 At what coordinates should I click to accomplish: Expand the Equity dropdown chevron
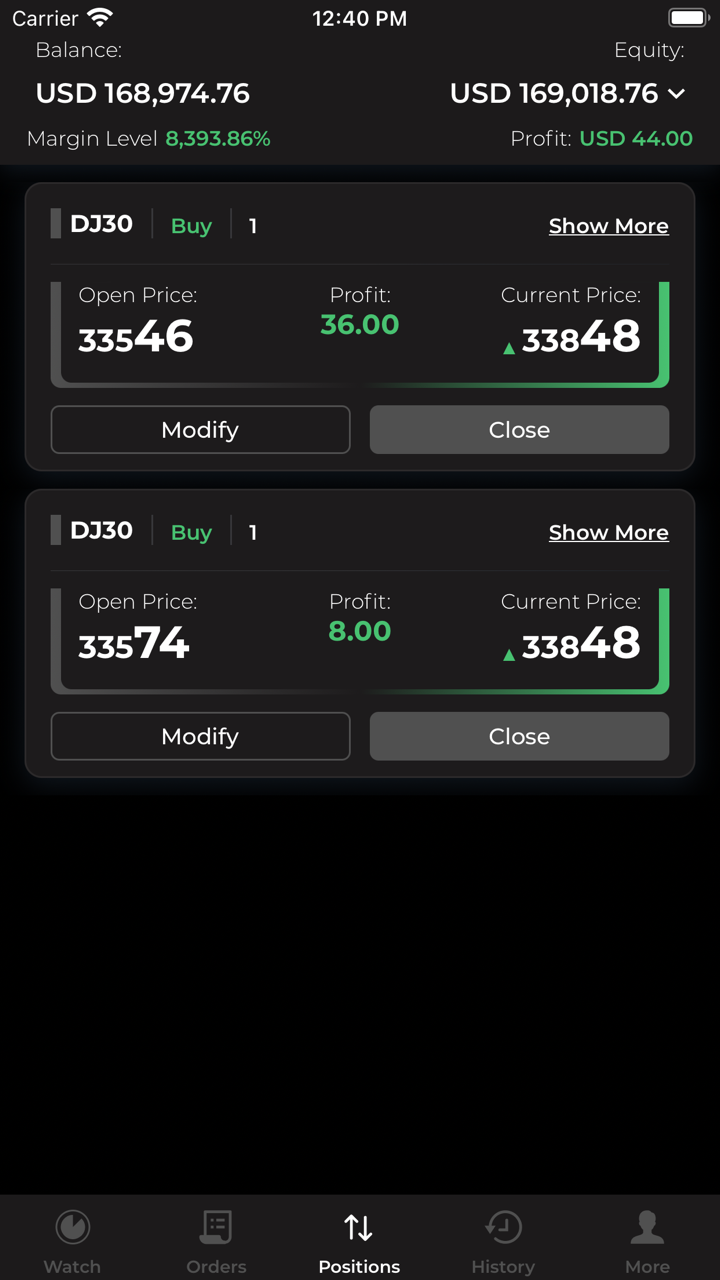[677, 94]
